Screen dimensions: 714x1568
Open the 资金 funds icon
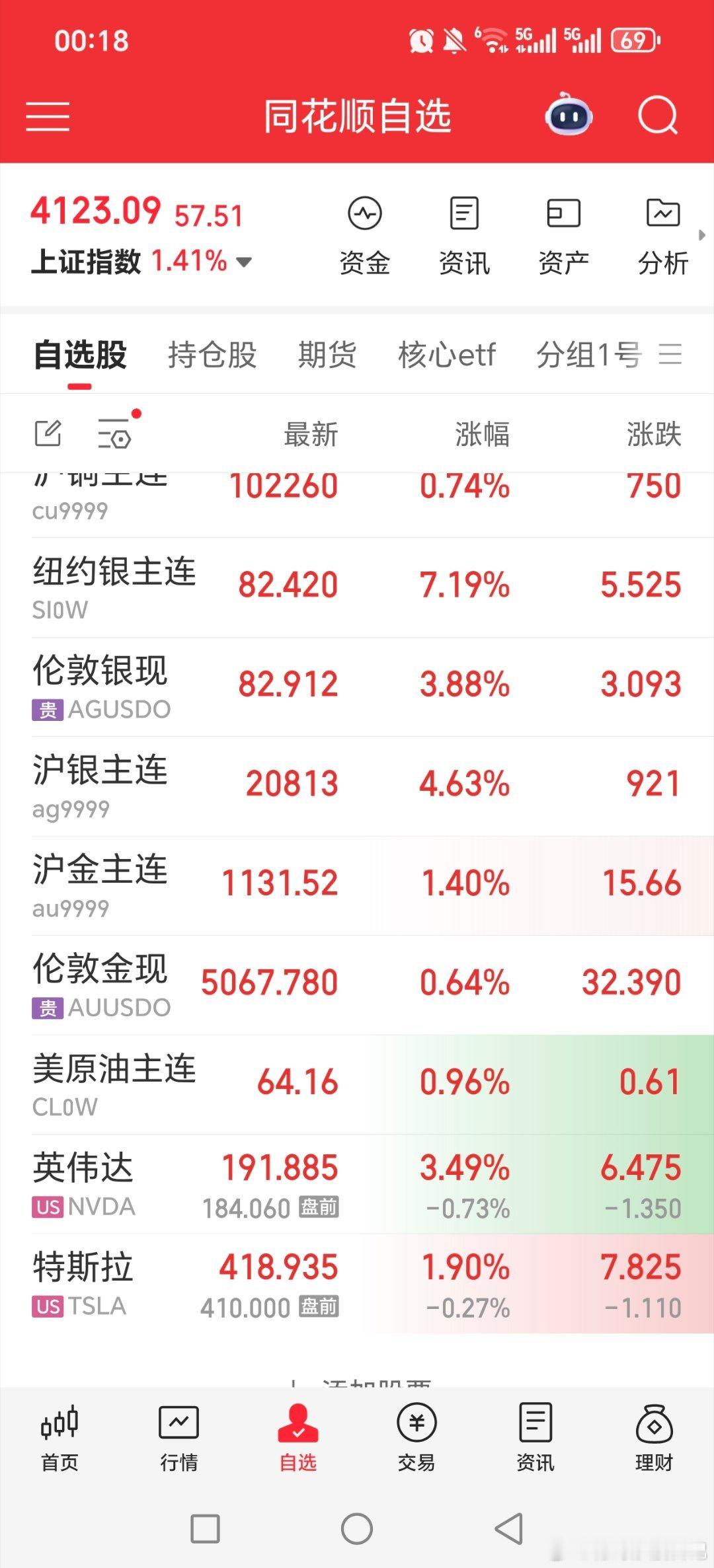pos(366,233)
